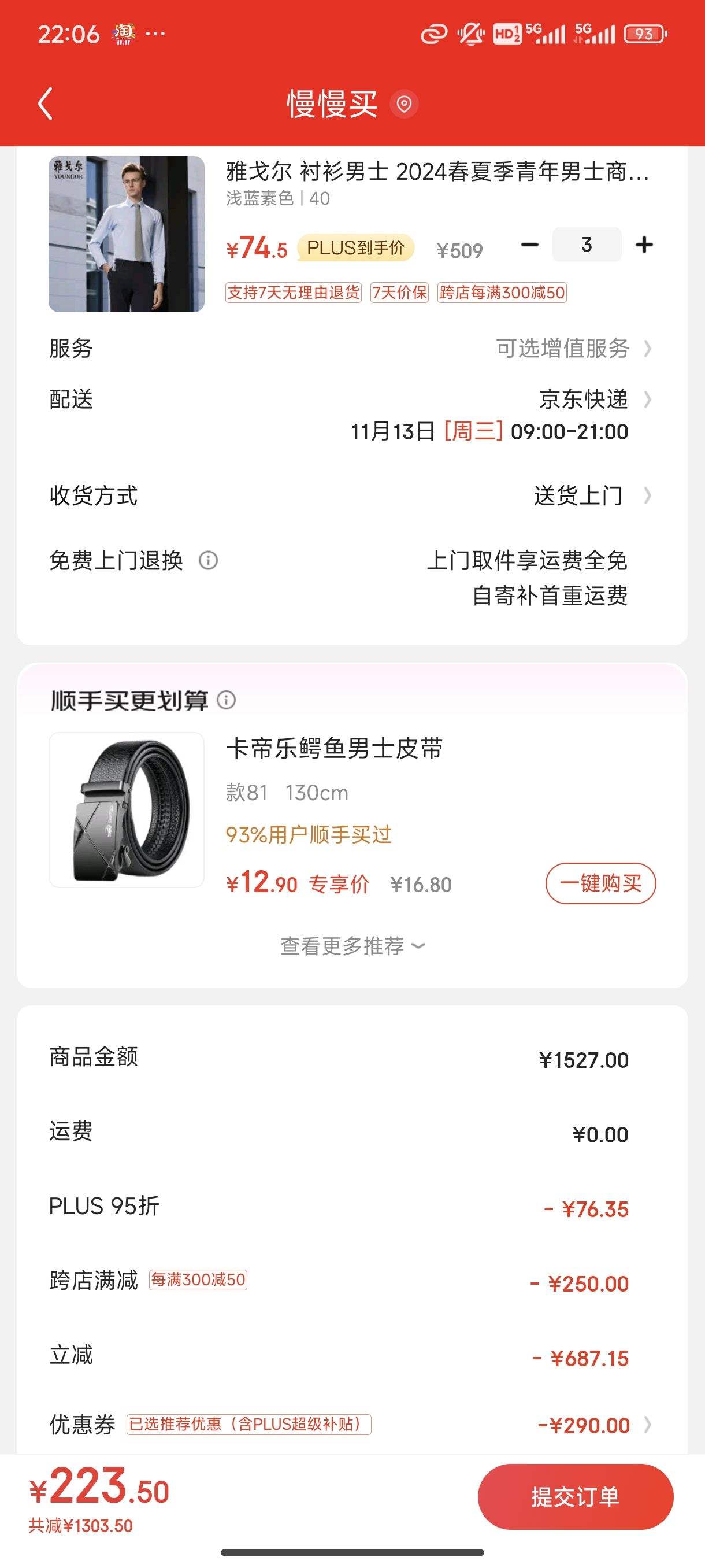Submit the order with 提交订单

point(576,1497)
